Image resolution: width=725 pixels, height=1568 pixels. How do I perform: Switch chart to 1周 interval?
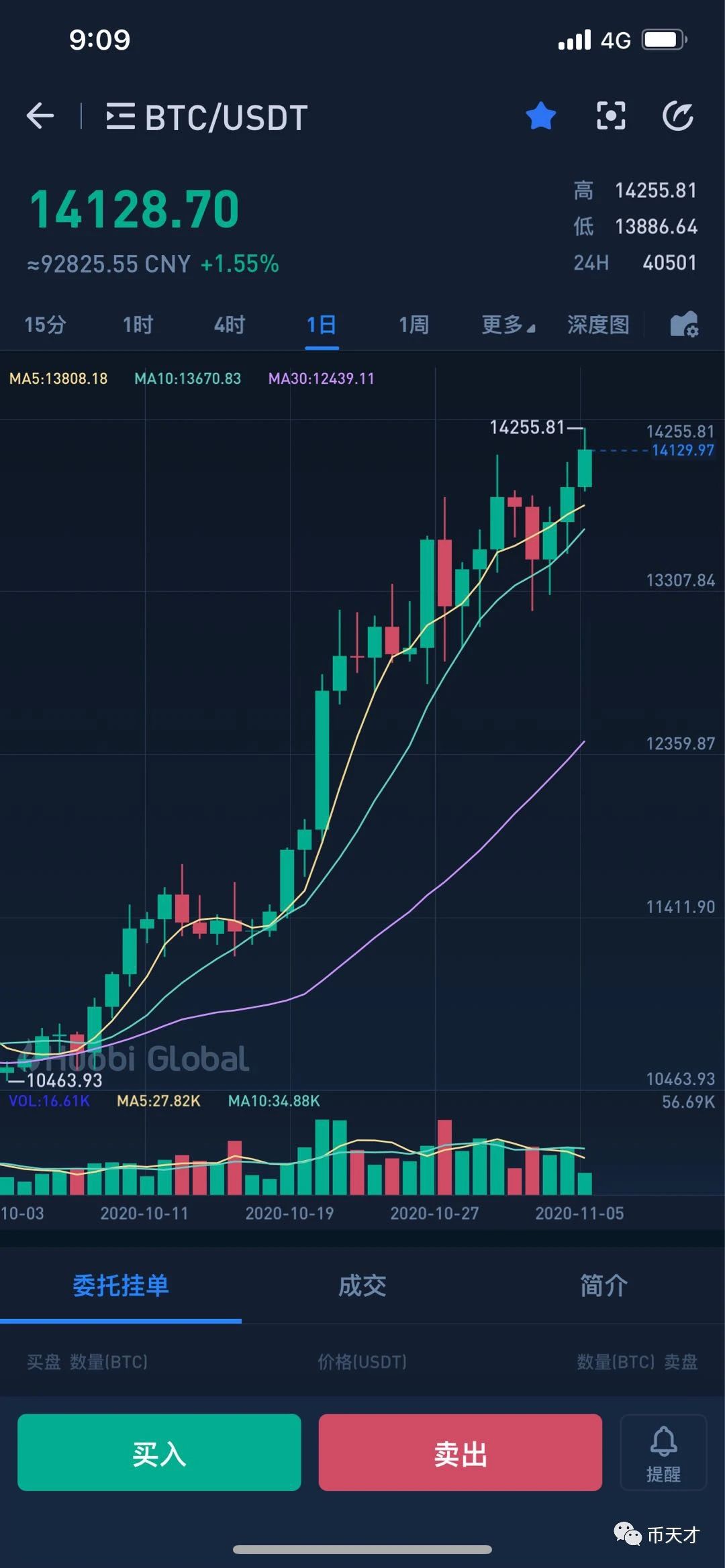tap(414, 325)
